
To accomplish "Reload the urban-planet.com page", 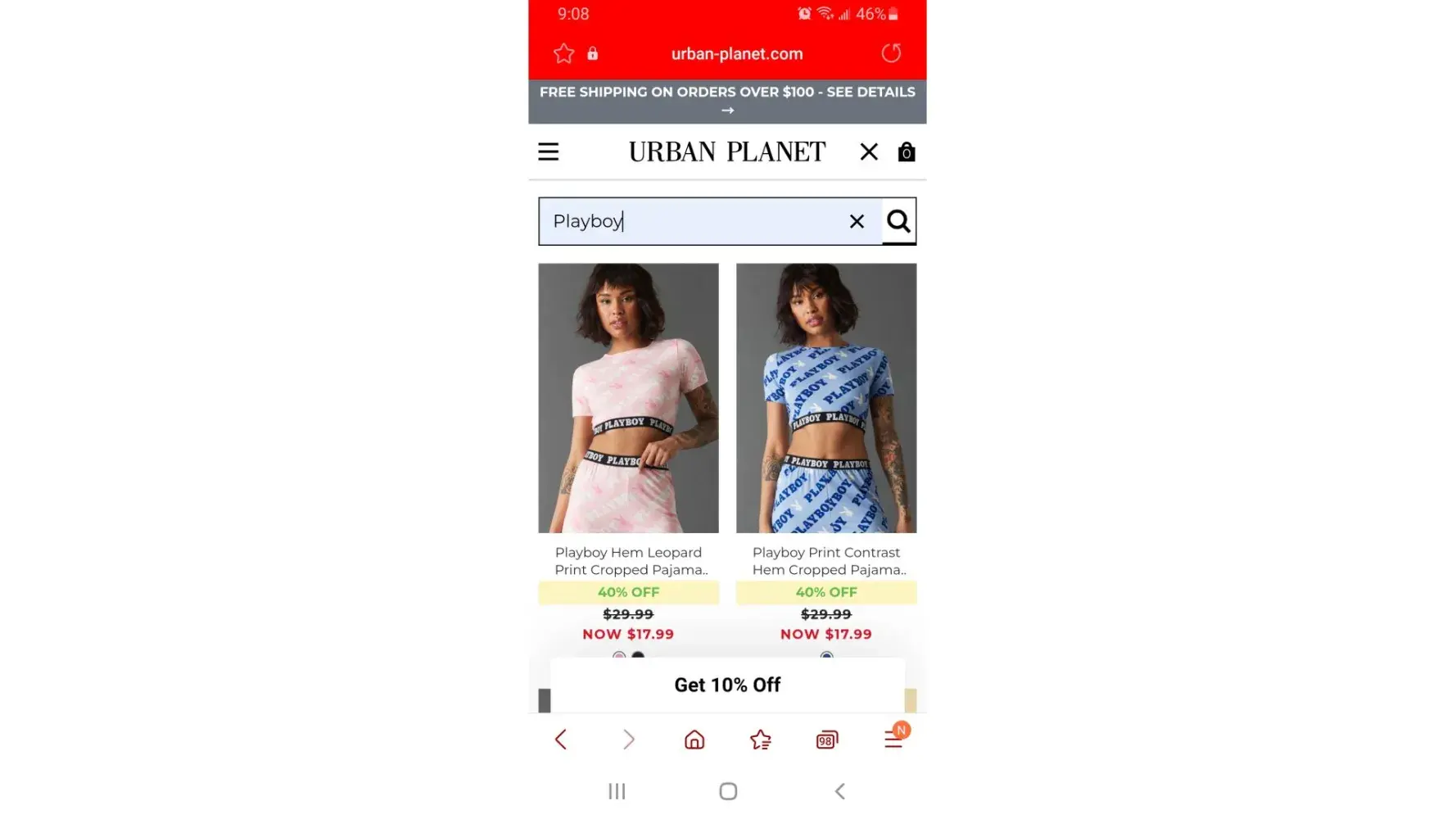I will tap(891, 54).
